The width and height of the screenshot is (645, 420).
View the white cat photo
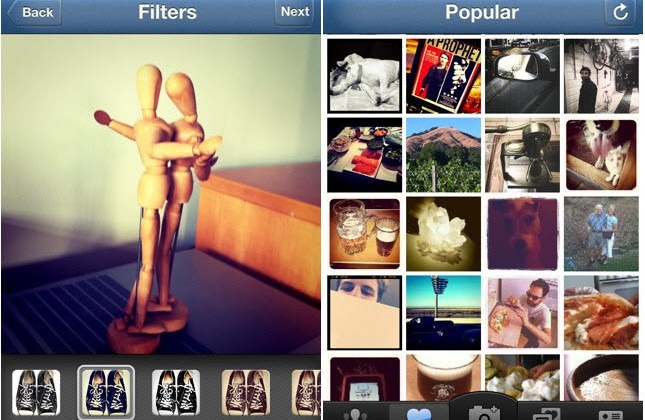click(600, 154)
